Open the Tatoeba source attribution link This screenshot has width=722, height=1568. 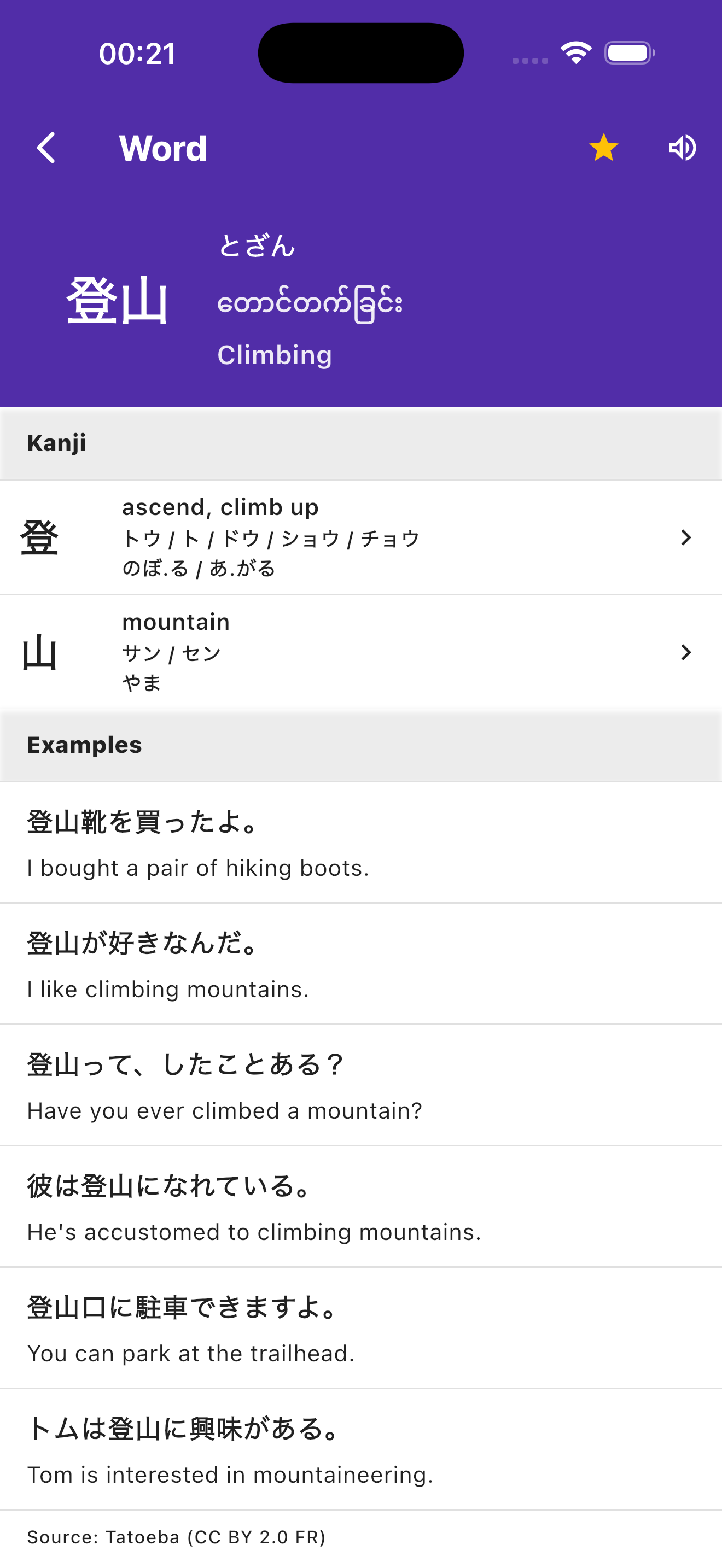coord(177,1537)
